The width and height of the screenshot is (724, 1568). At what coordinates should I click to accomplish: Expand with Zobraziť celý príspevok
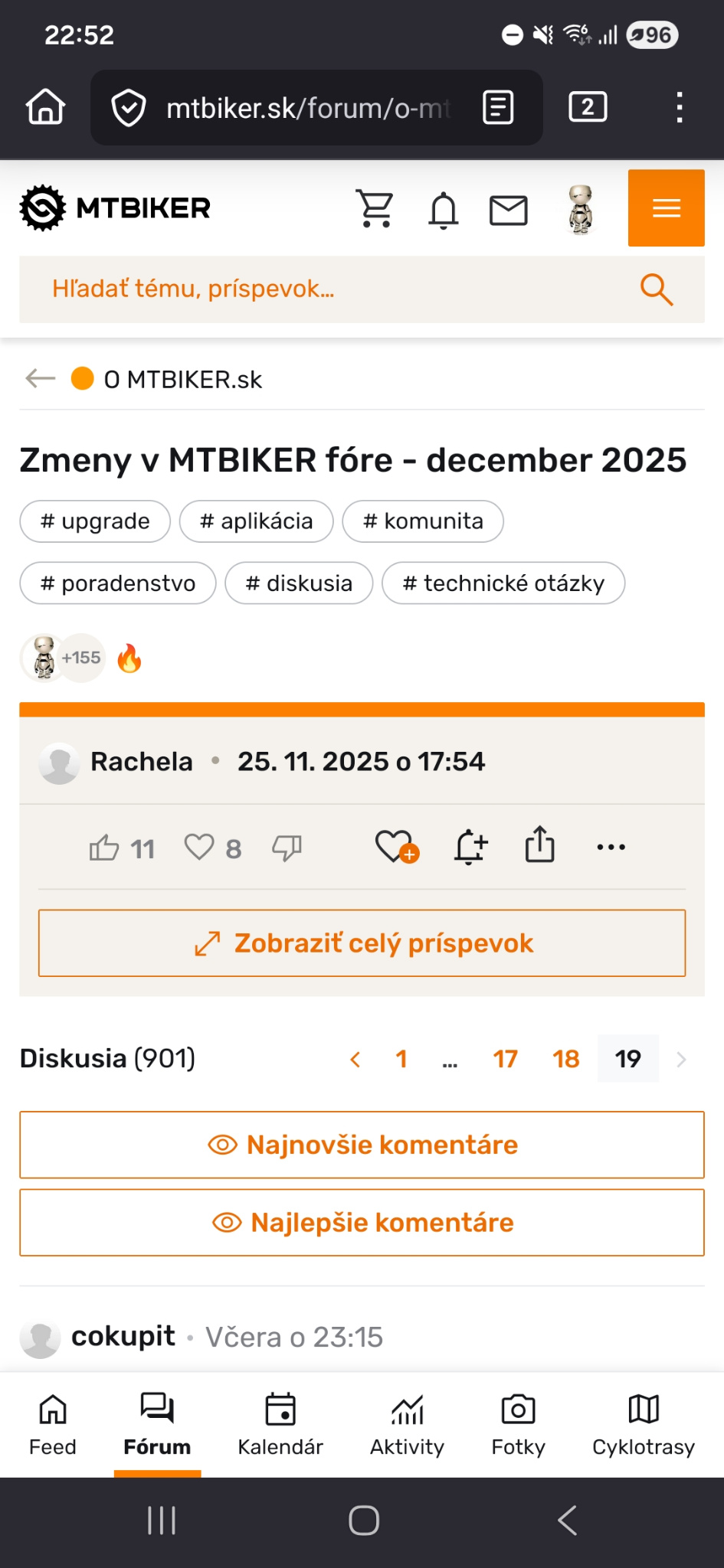362,943
